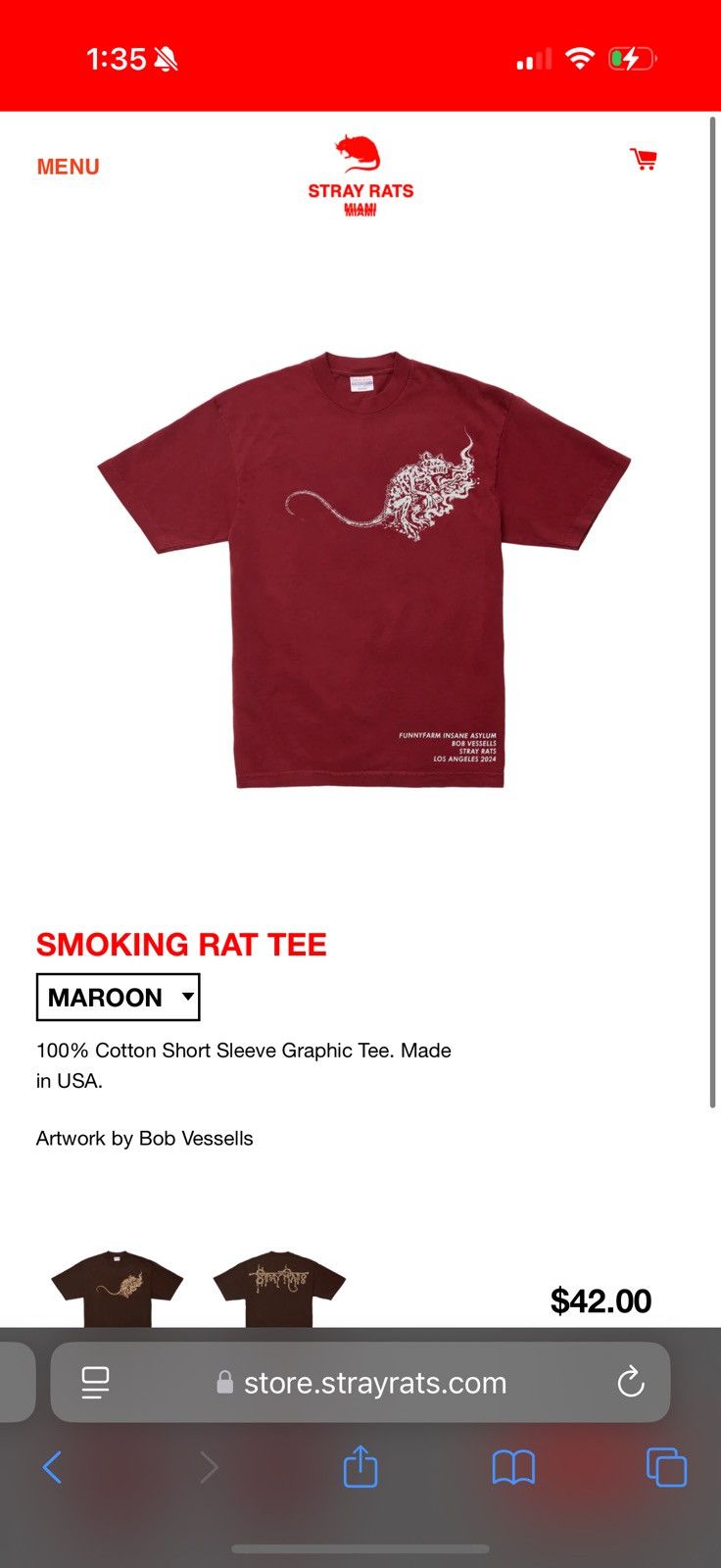721x1568 pixels.
Task: Share this page
Action: (360, 1466)
